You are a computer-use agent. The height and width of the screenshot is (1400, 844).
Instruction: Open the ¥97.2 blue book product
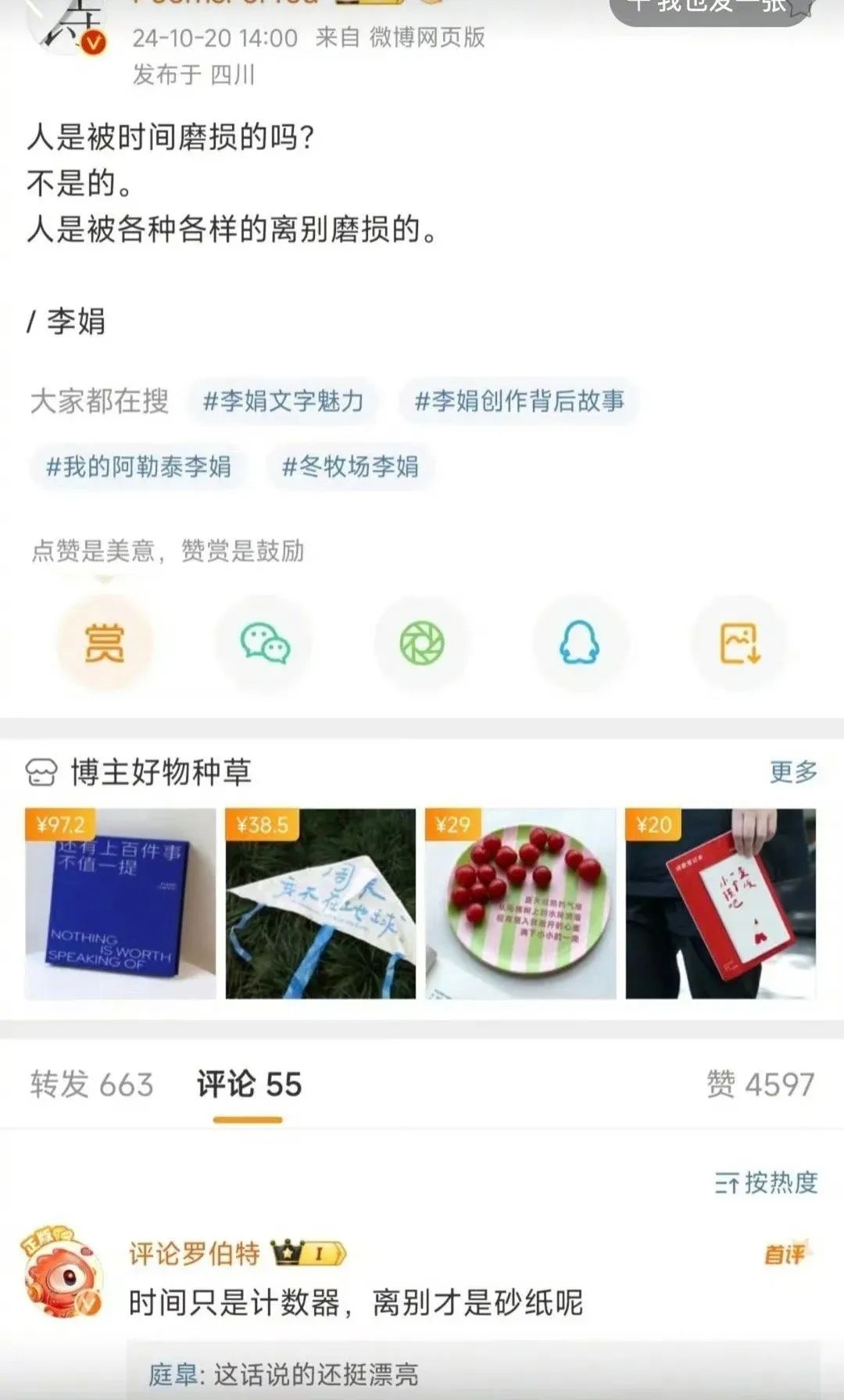120,904
